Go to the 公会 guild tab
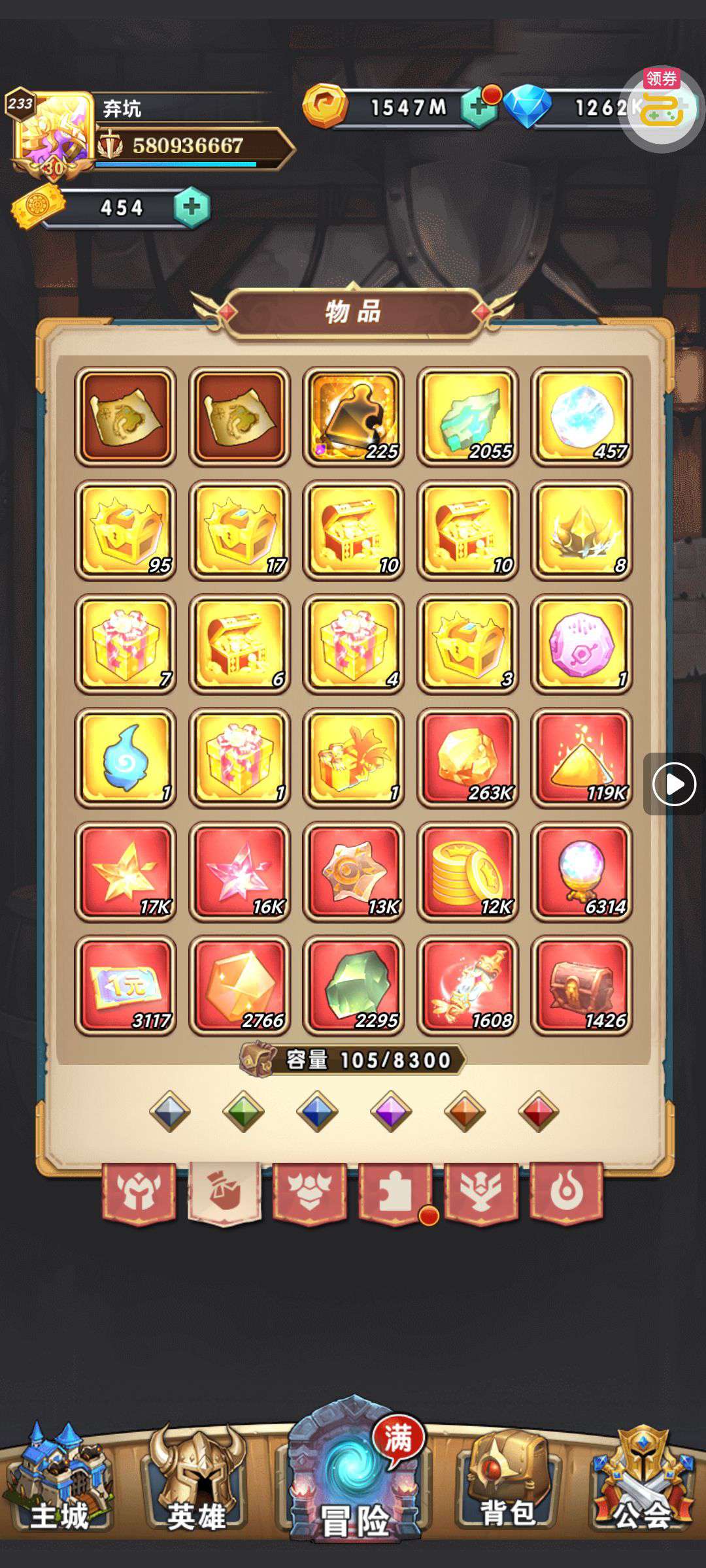 click(x=642, y=1483)
